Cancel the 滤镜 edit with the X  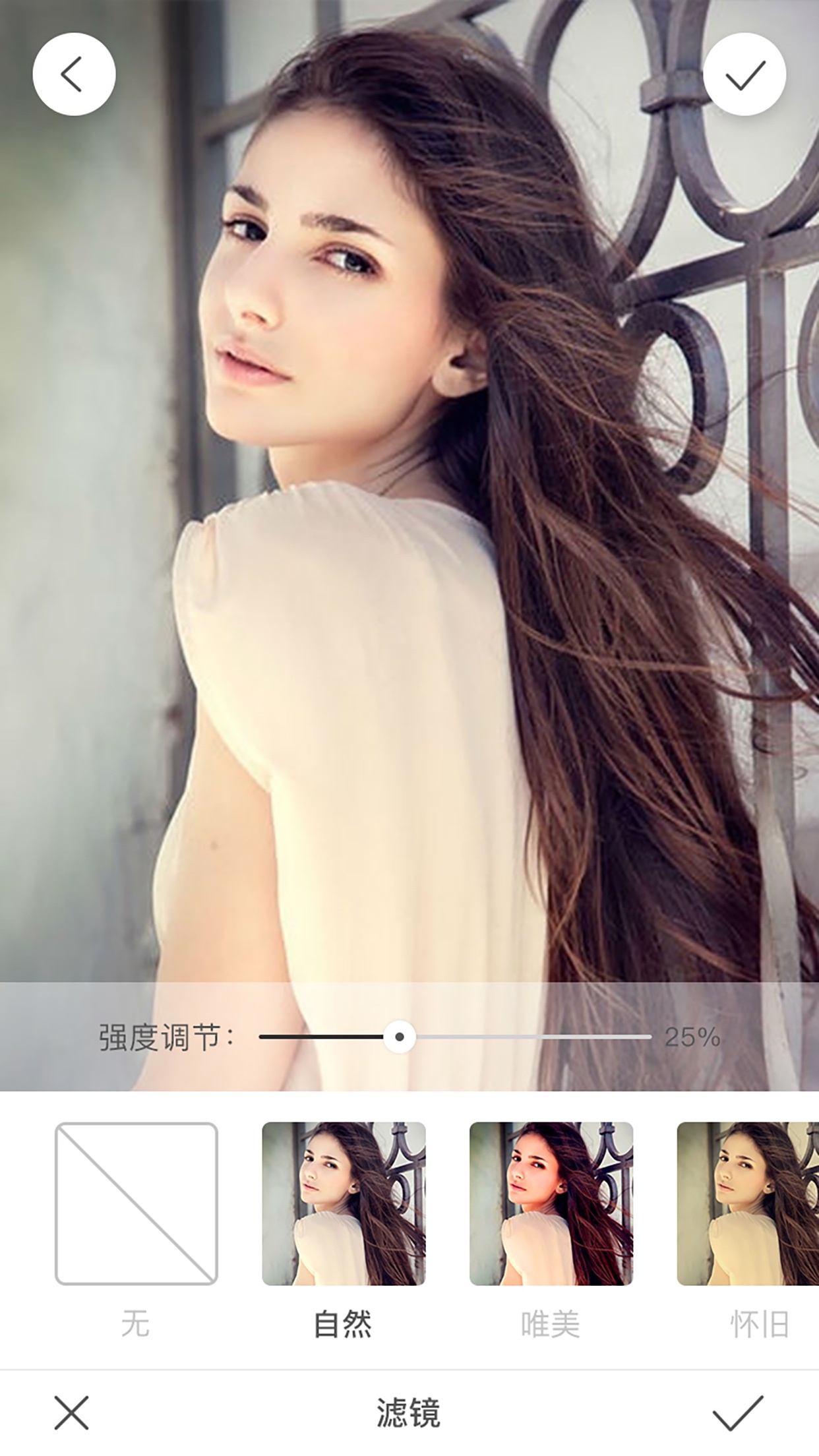pyautogui.click(x=71, y=1412)
